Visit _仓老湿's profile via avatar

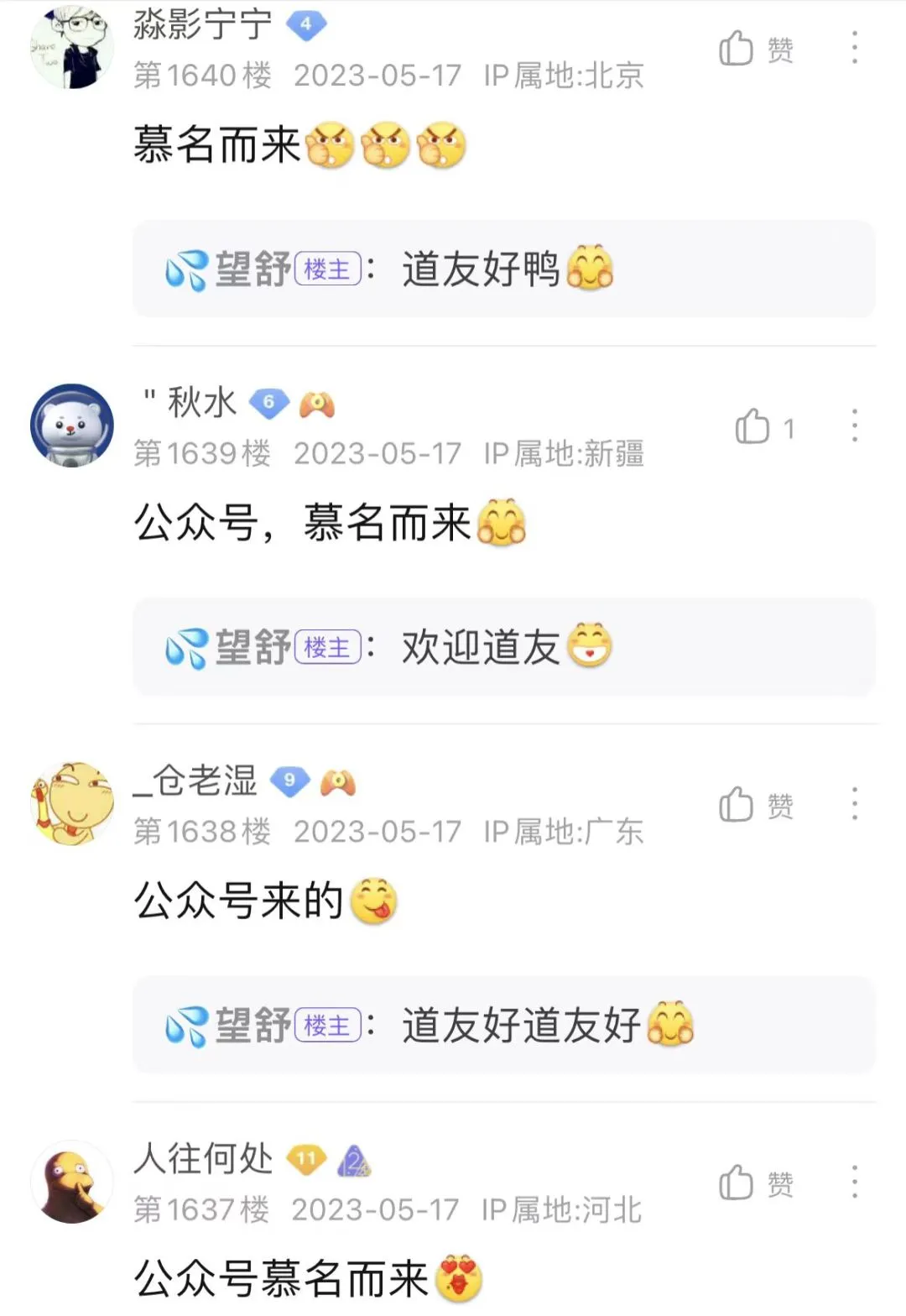(71, 803)
